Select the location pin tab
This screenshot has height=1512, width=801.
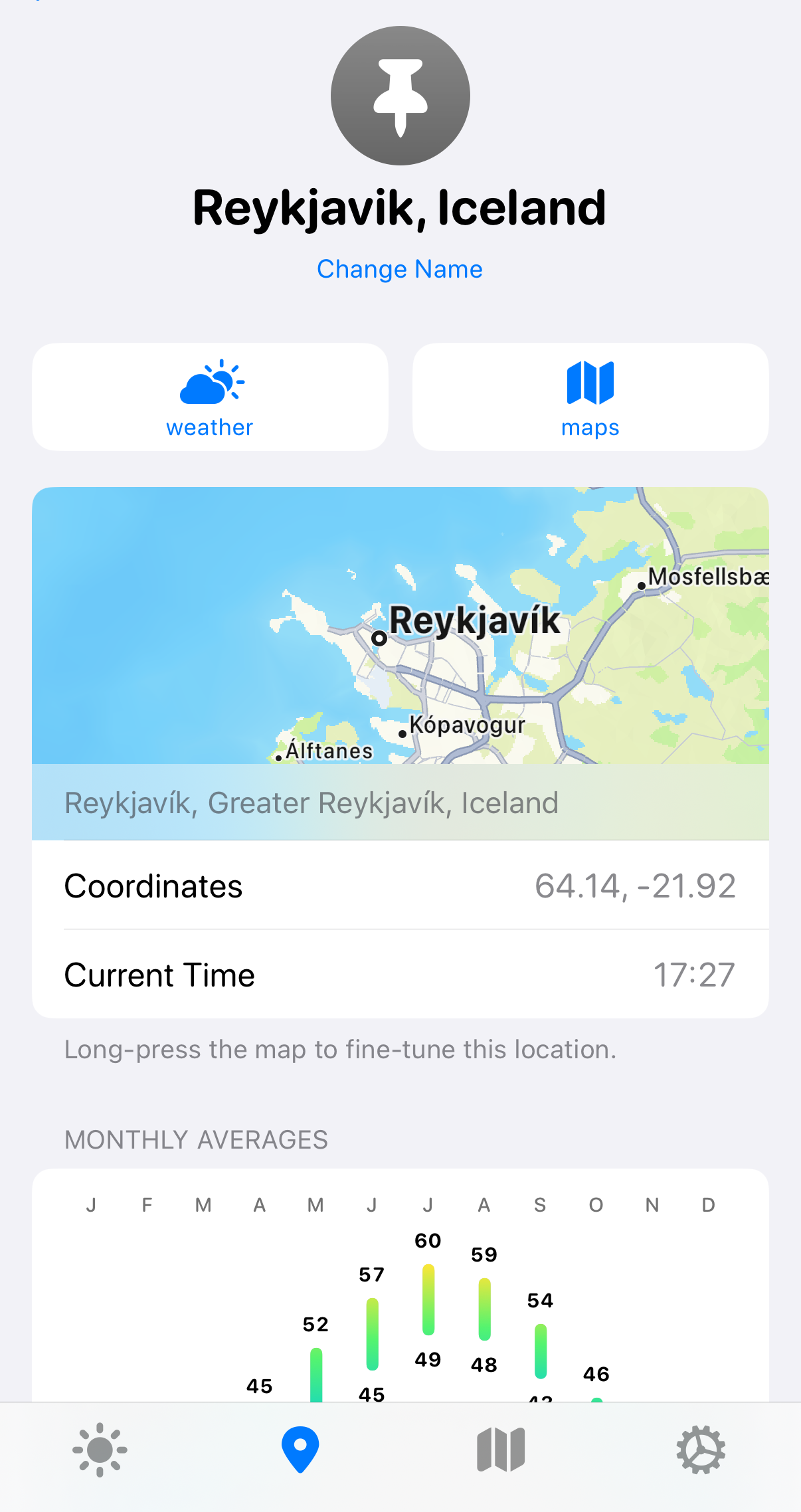(300, 1450)
